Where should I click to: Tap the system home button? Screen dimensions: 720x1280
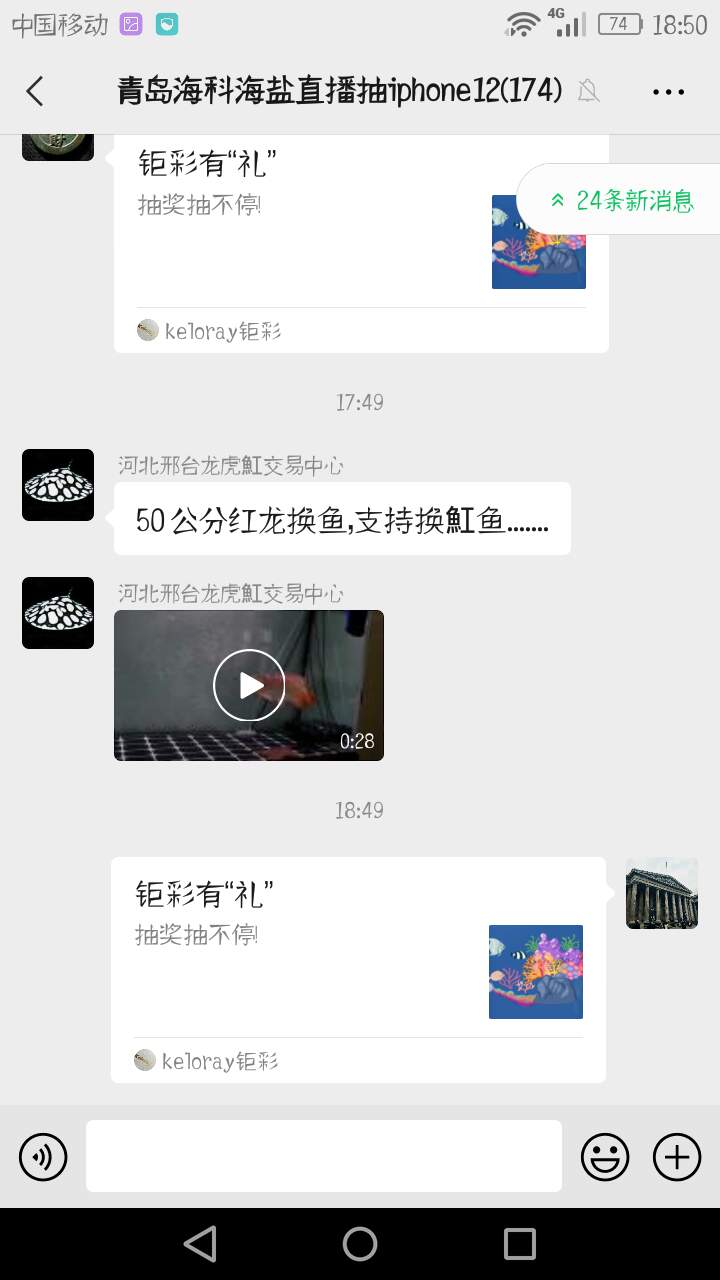tap(360, 1244)
